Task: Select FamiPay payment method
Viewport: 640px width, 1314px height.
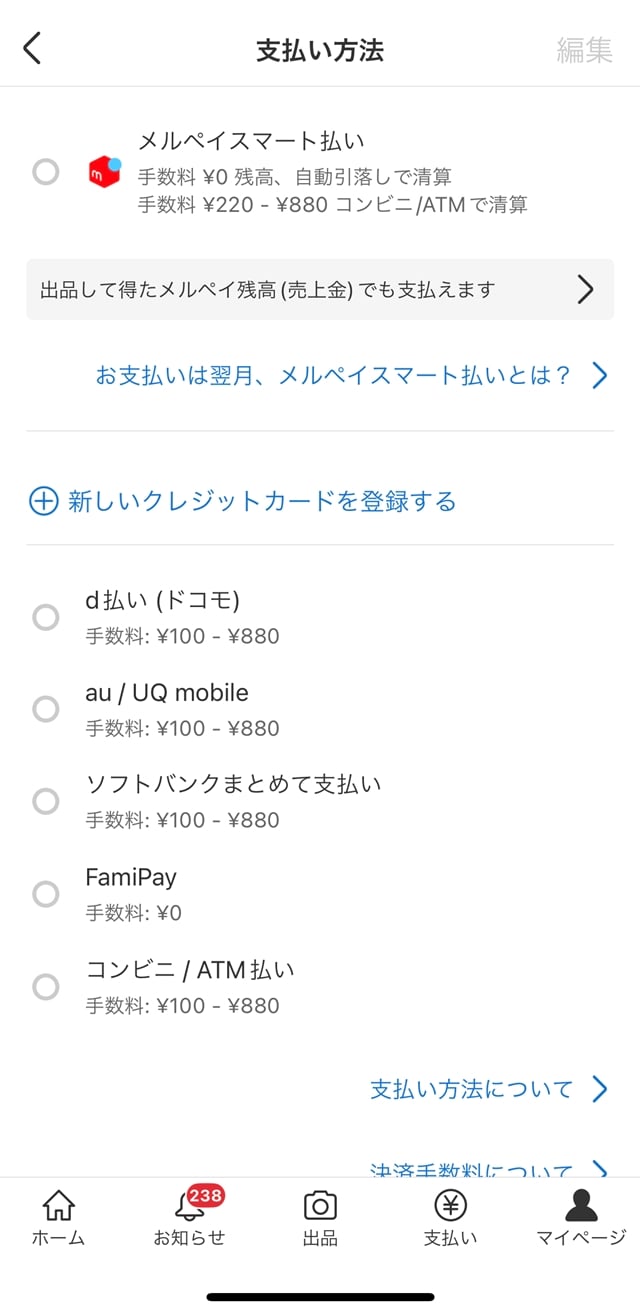Action: 46,893
